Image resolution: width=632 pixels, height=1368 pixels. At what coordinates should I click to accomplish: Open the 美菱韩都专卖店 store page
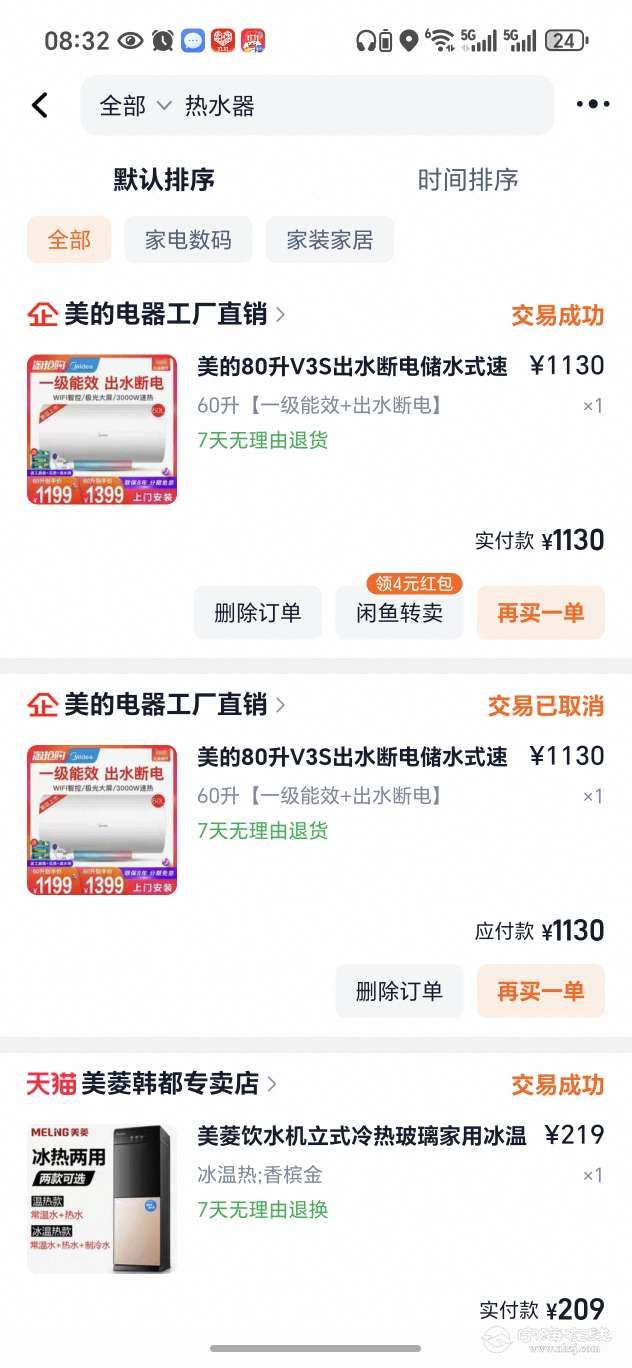click(x=168, y=1084)
